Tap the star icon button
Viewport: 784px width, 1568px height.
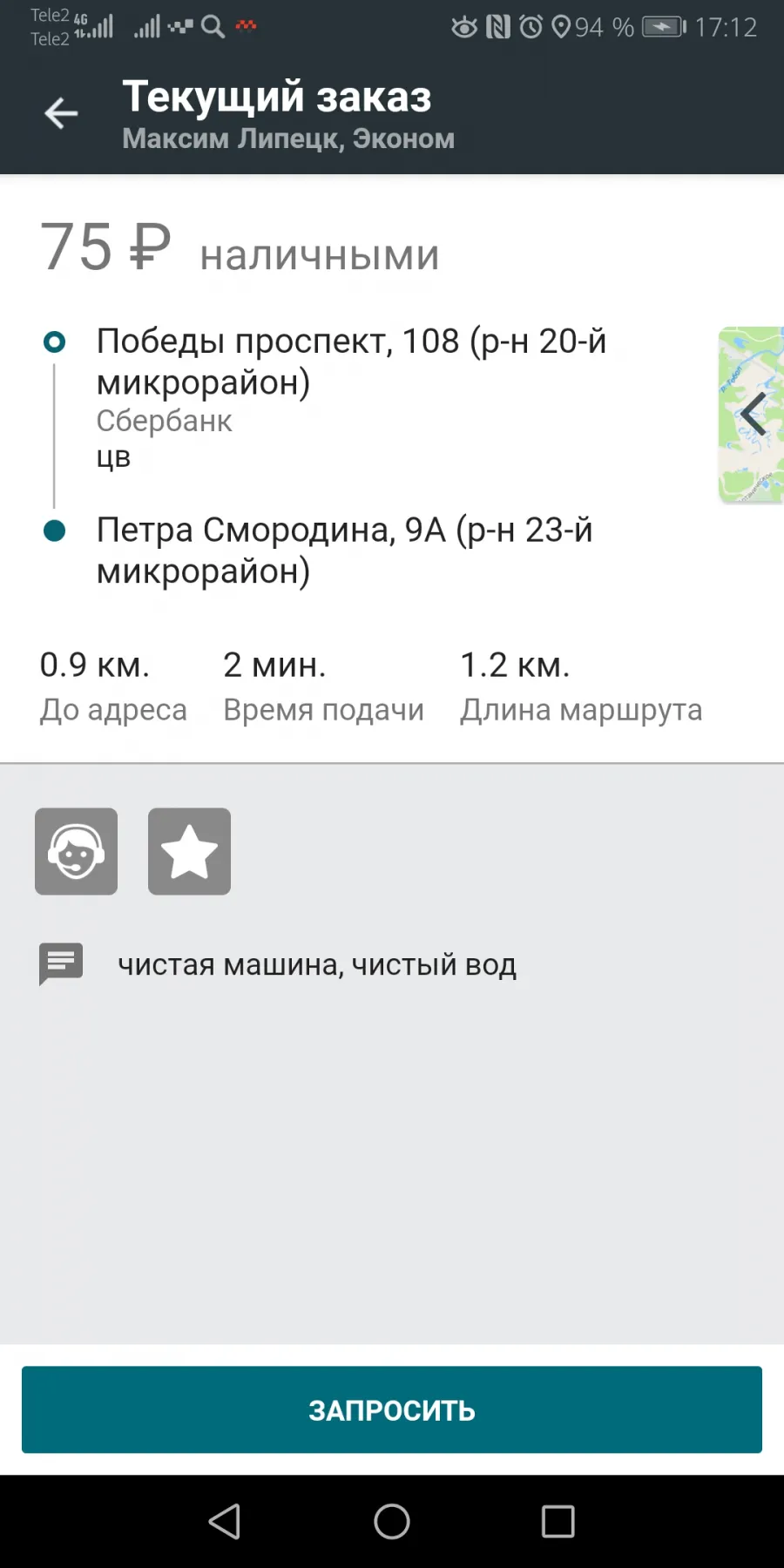click(x=190, y=851)
